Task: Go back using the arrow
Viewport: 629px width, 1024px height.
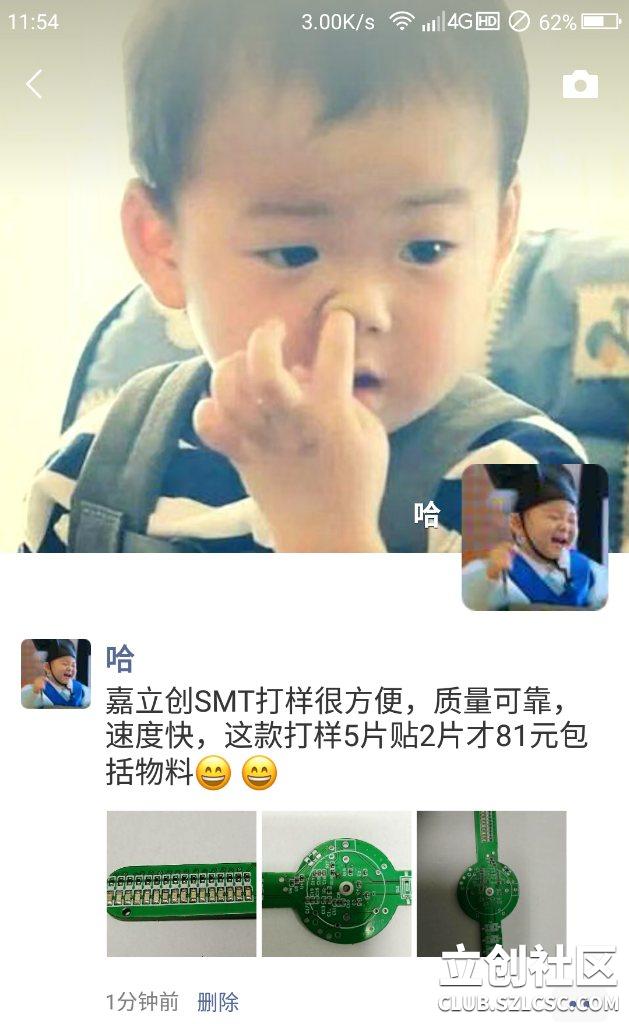Action: [x=34, y=84]
